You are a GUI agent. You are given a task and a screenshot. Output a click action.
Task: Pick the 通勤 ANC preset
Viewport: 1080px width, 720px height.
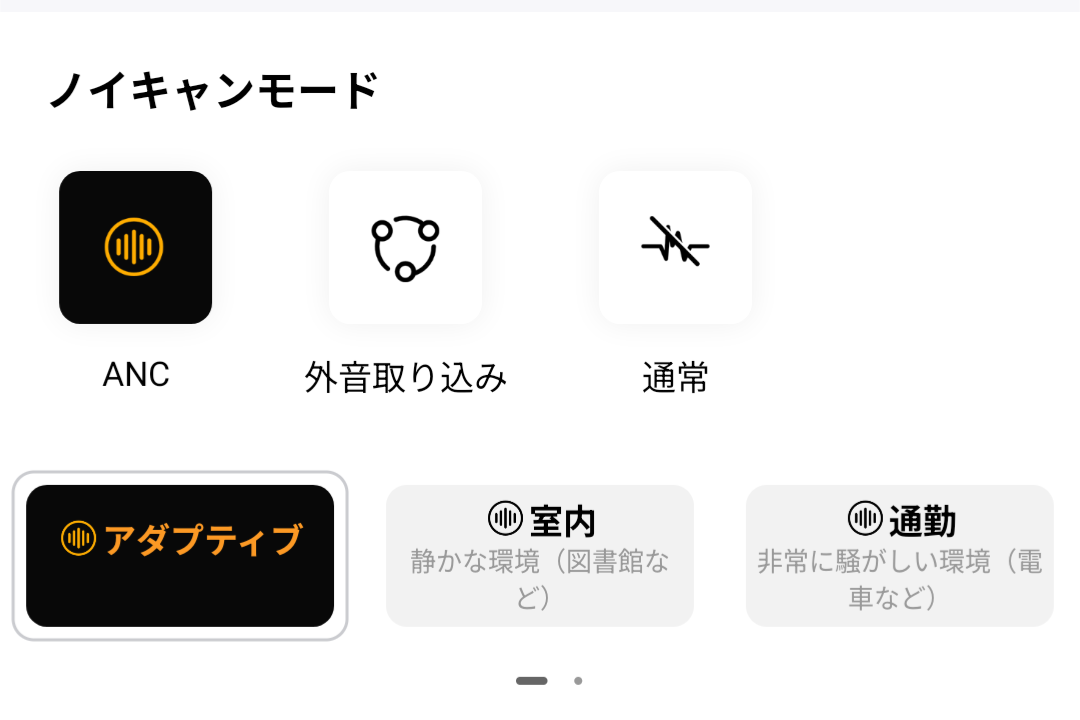point(899,556)
